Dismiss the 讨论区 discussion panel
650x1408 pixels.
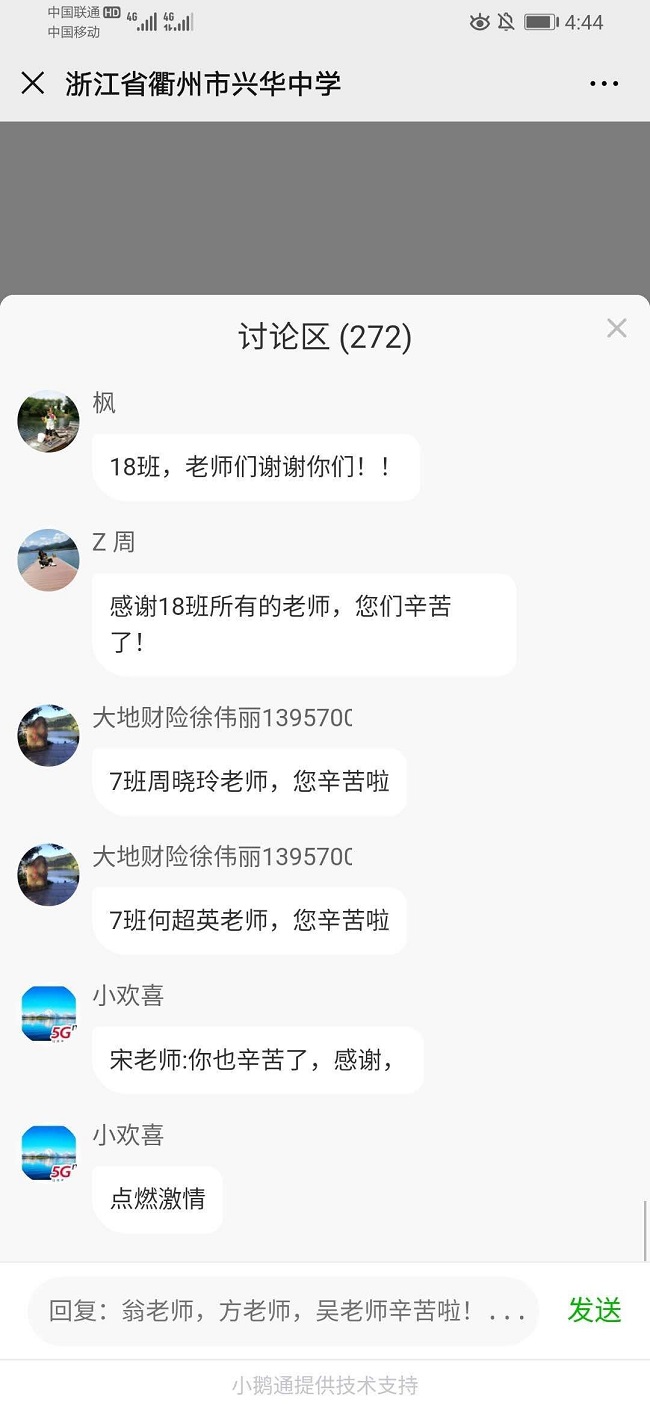pos(616,328)
